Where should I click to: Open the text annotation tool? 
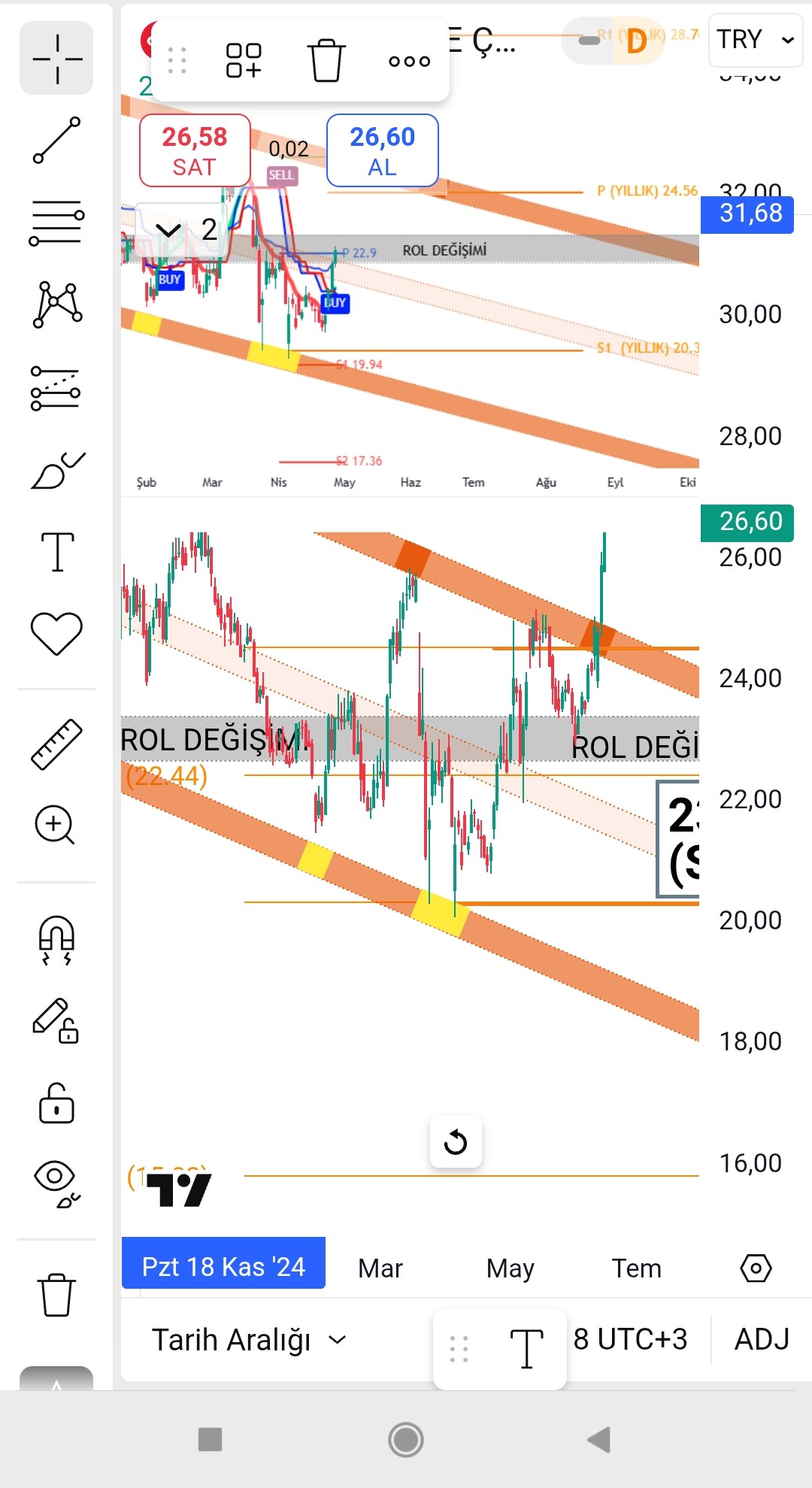point(56,552)
